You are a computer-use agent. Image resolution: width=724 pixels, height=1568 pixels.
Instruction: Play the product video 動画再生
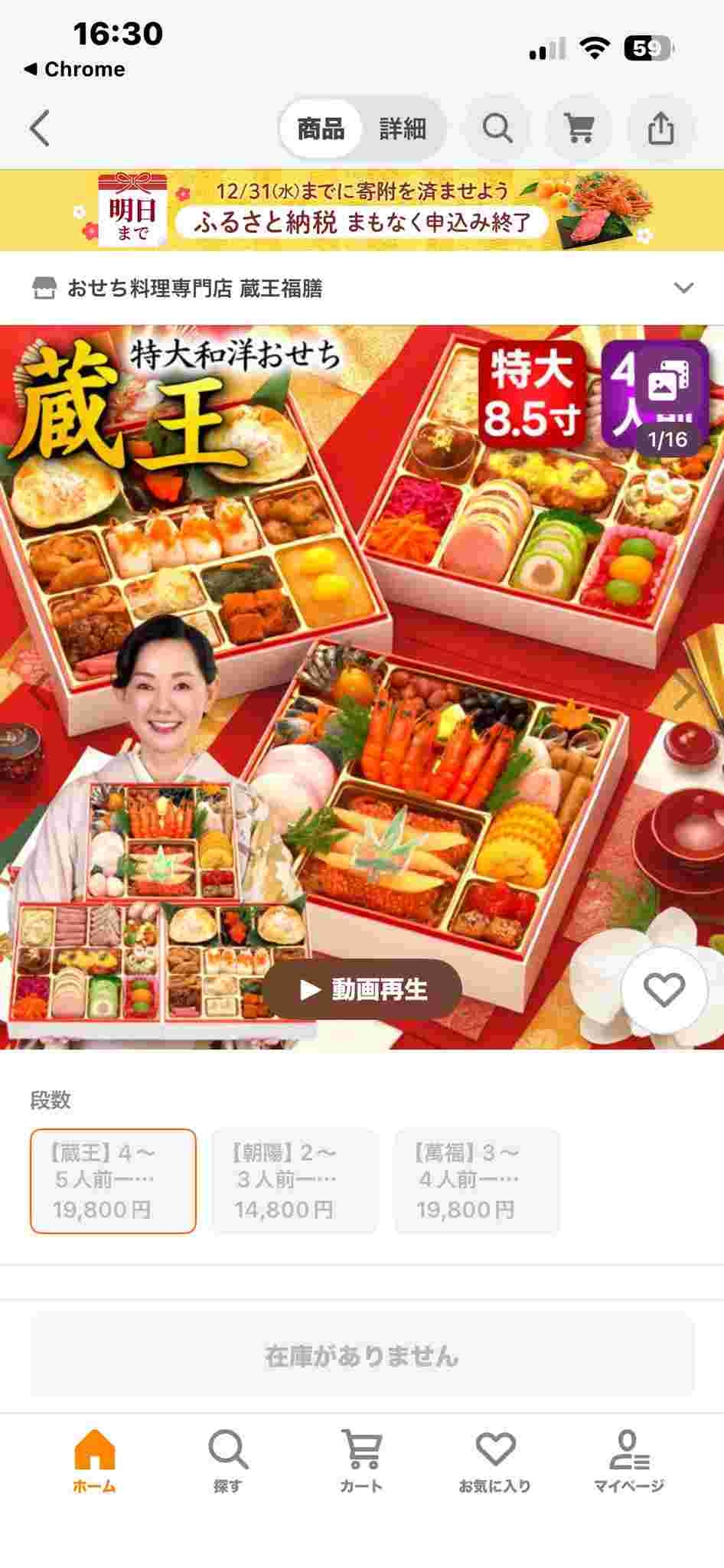pyautogui.click(x=363, y=989)
